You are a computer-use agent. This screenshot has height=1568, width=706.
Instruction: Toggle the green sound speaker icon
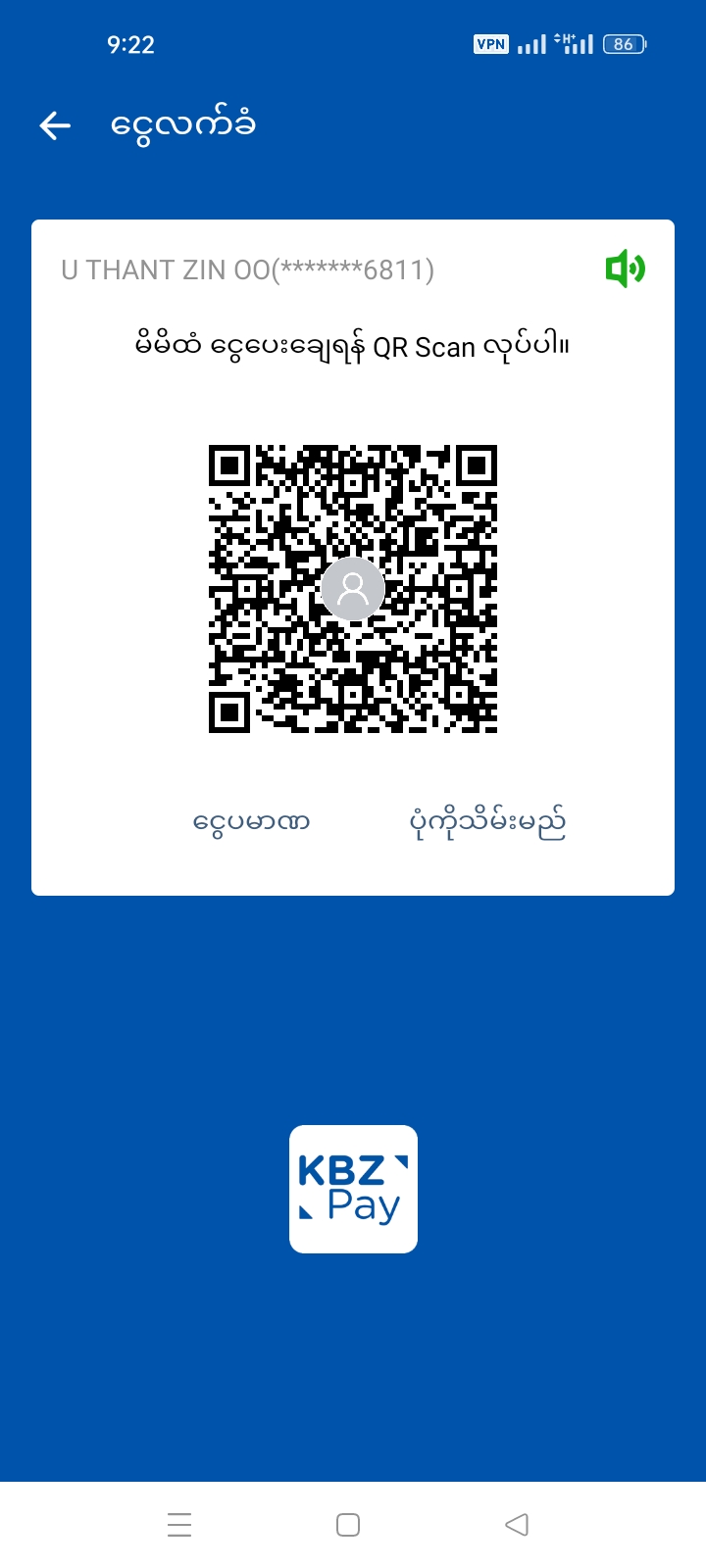coord(625,269)
